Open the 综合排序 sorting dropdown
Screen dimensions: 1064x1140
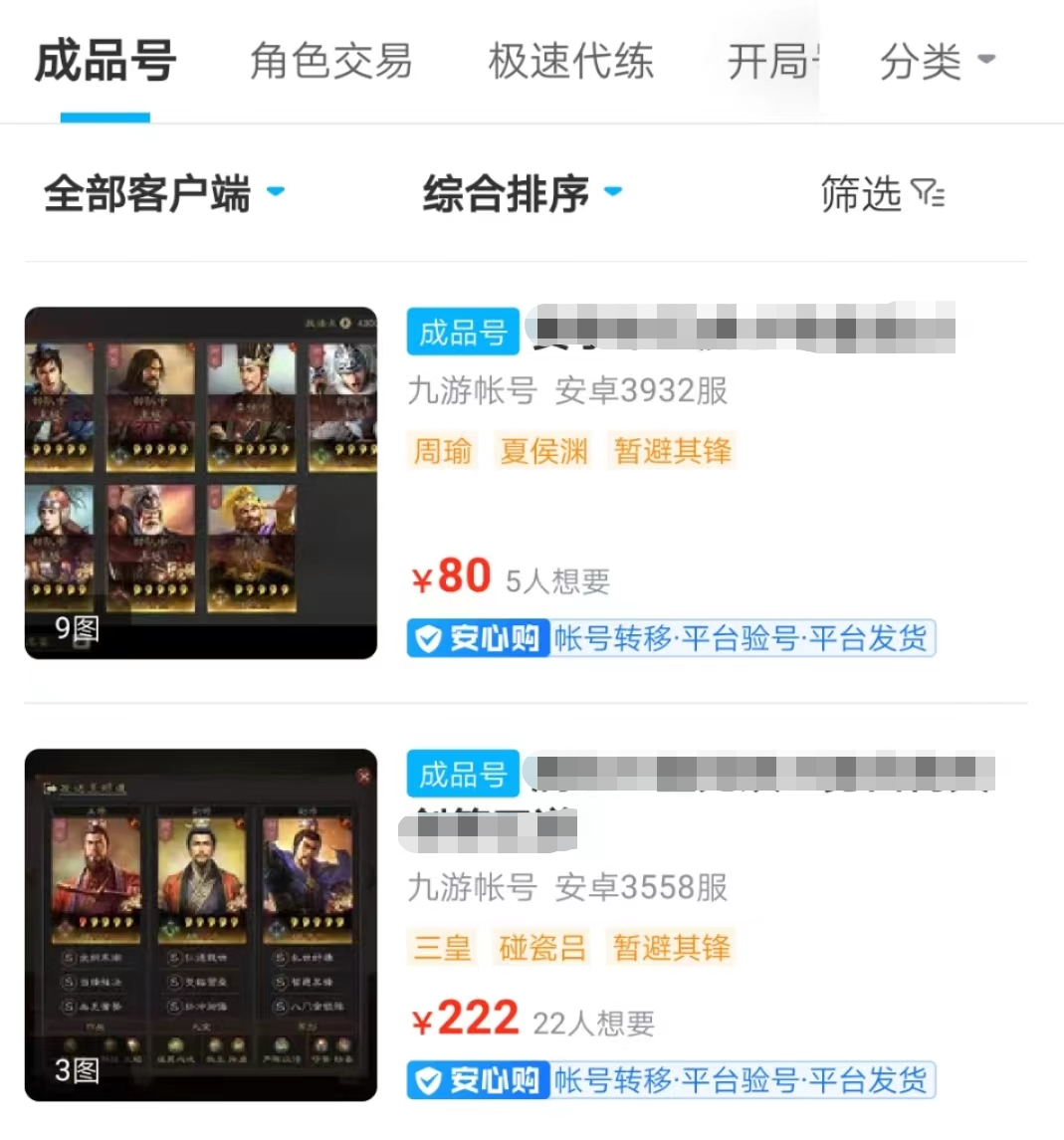(523, 193)
